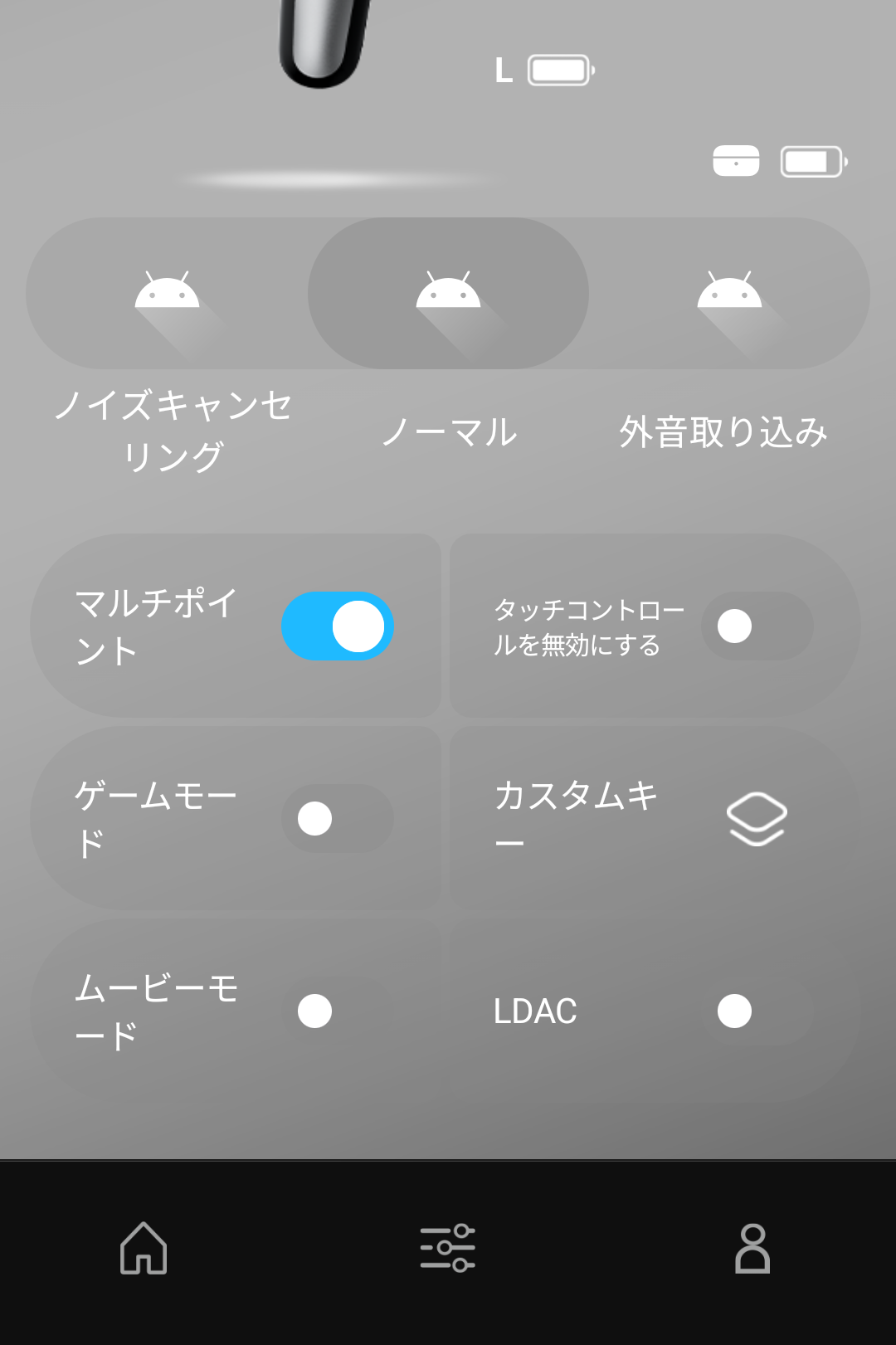Go to the home tab
This screenshot has height=1345, width=896.
144,1248
